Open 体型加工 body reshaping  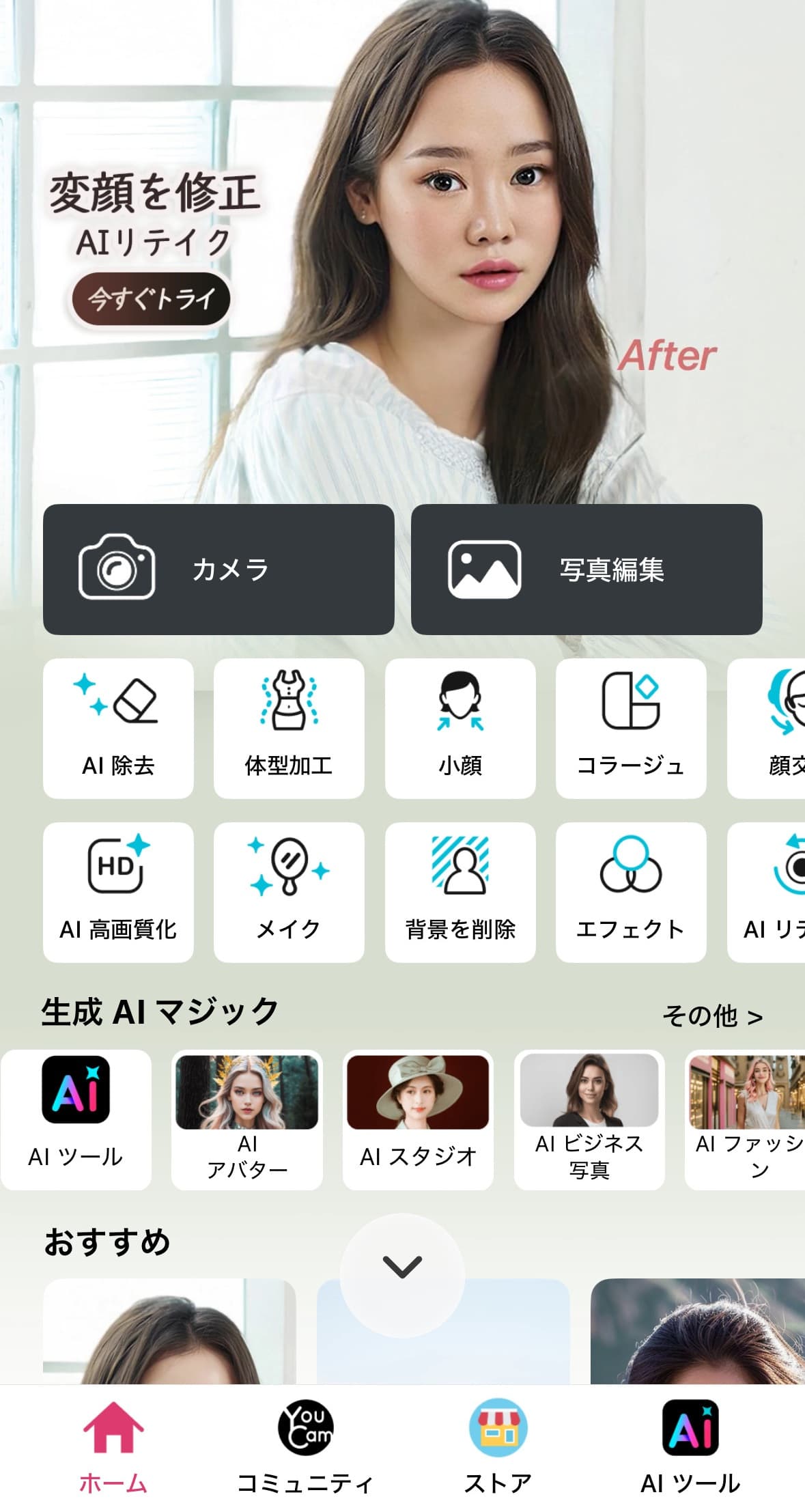point(289,728)
